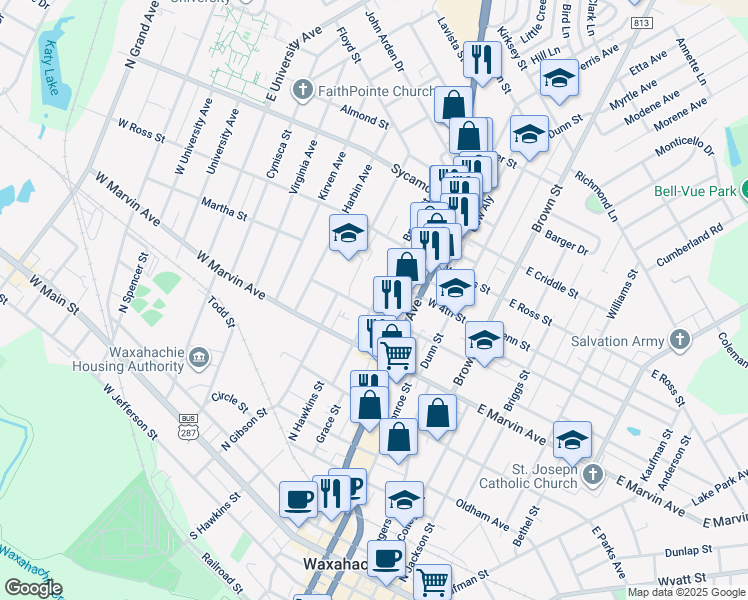Open the Google logo link

pyautogui.click(x=32, y=588)
